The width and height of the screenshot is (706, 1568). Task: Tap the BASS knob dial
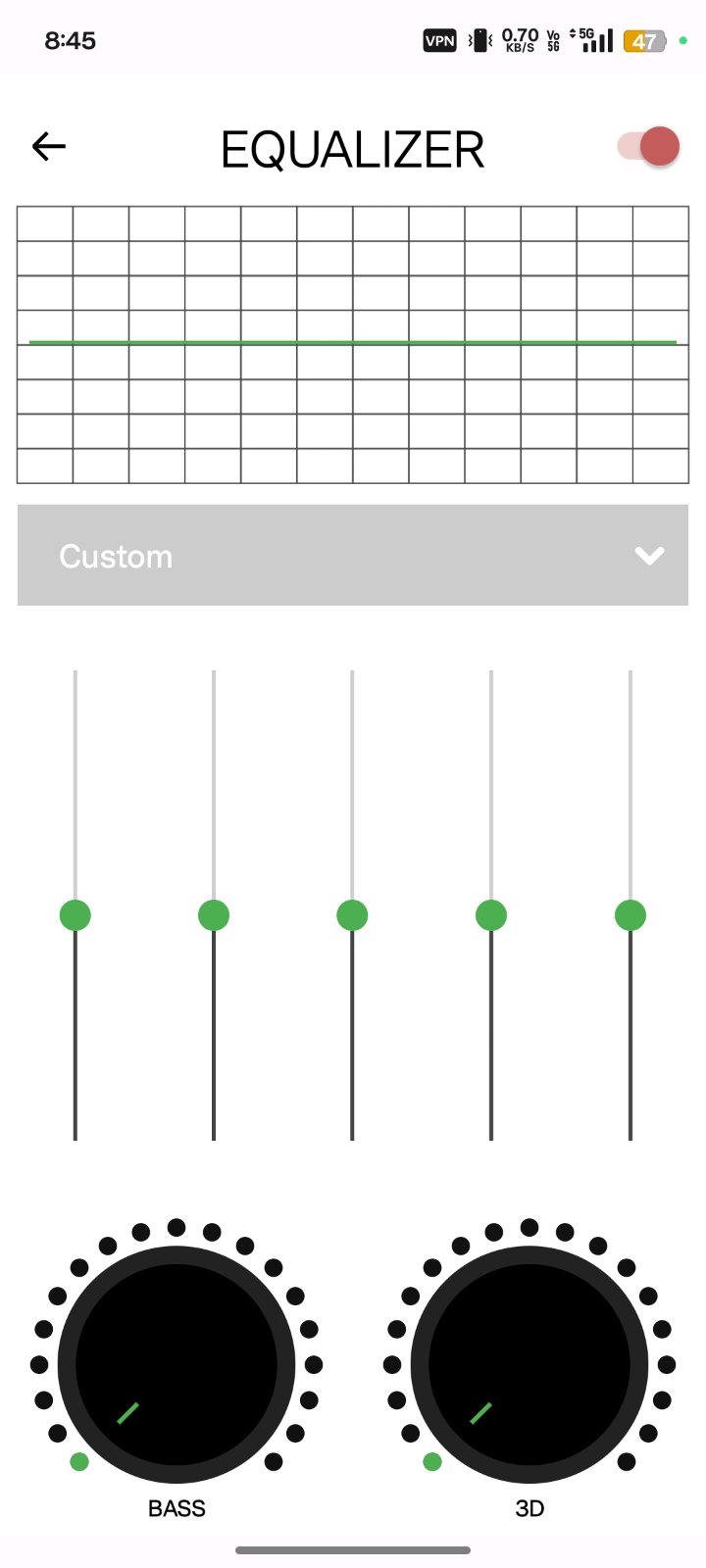point(176,1364)
